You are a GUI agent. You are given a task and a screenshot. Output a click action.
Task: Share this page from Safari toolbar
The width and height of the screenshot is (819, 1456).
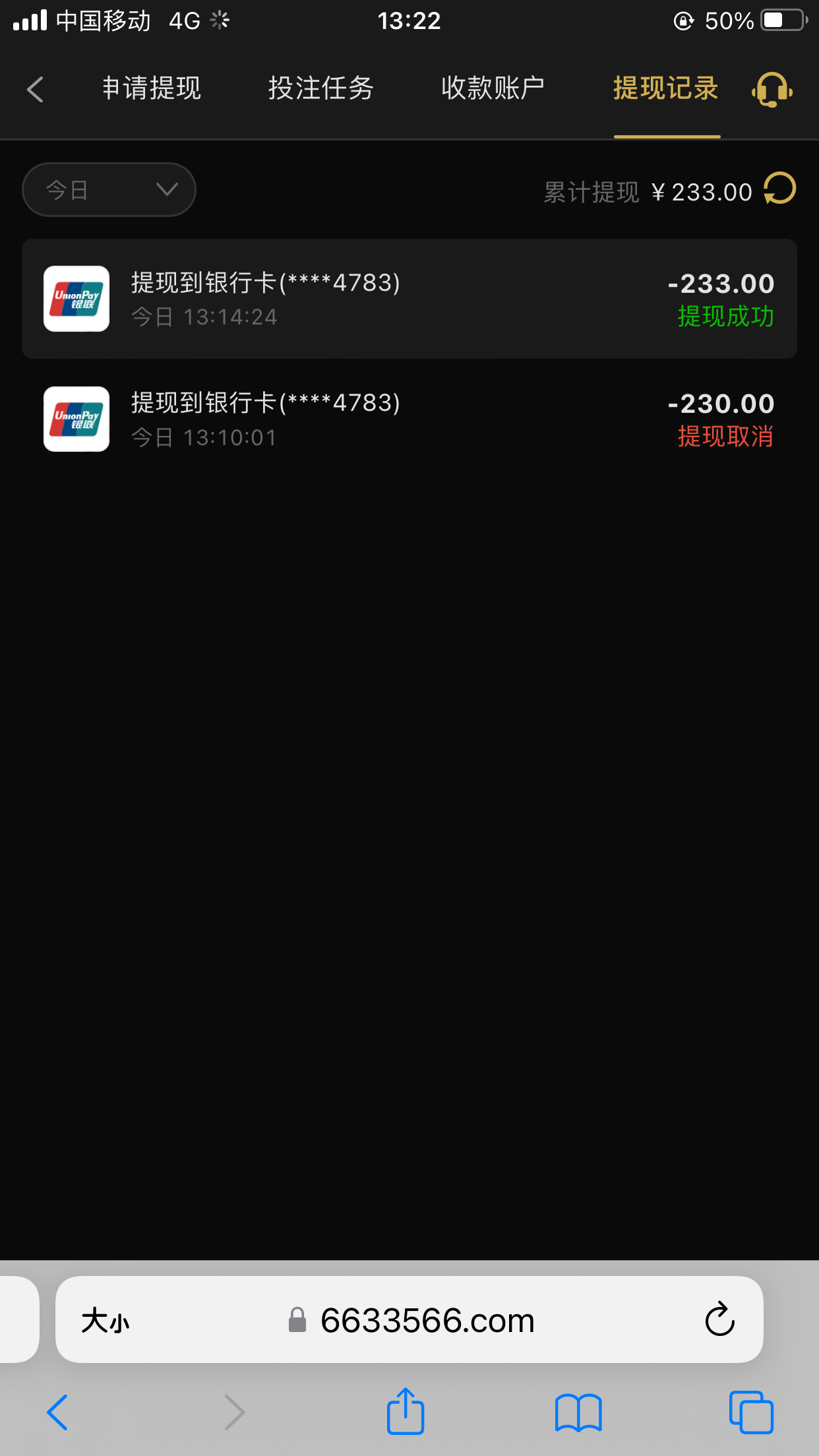click(405, 1412)
